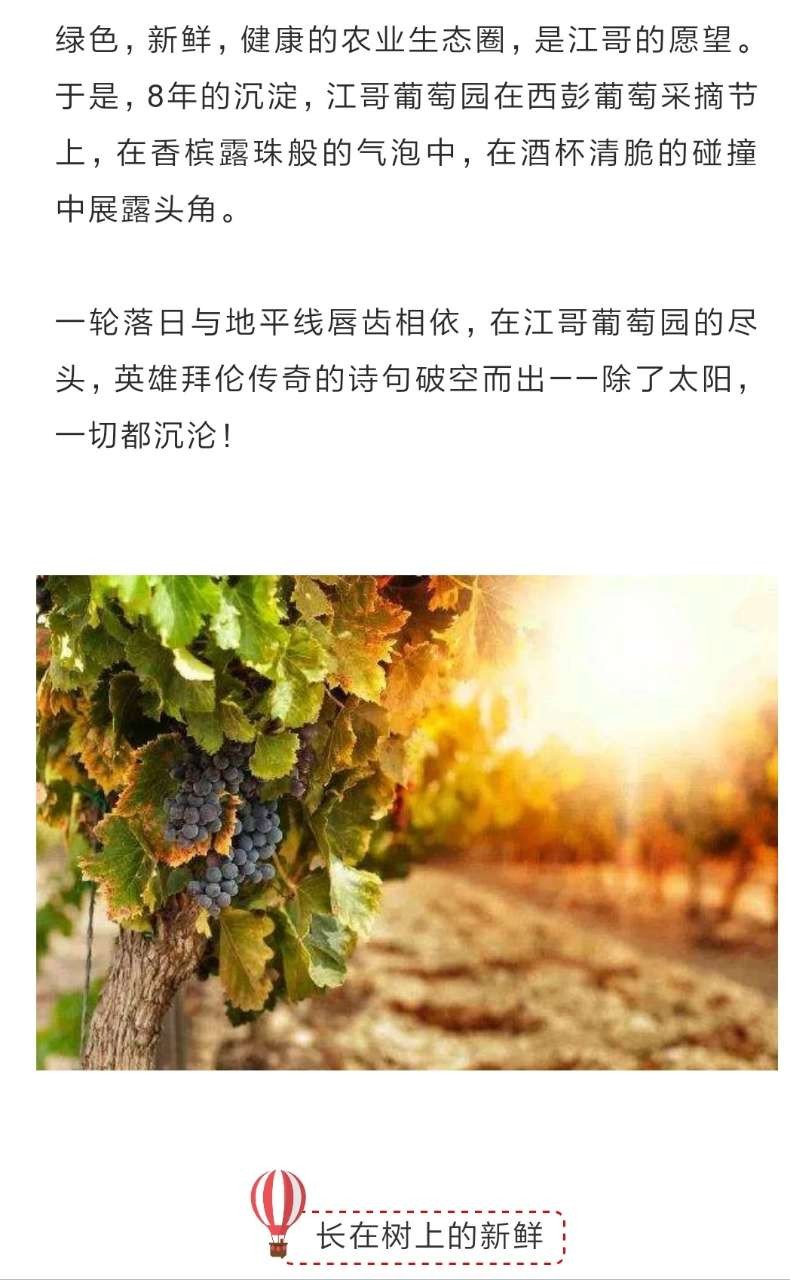Open the vineyard grapes photo in the article
790x1280 pixels.
[406, 822]
